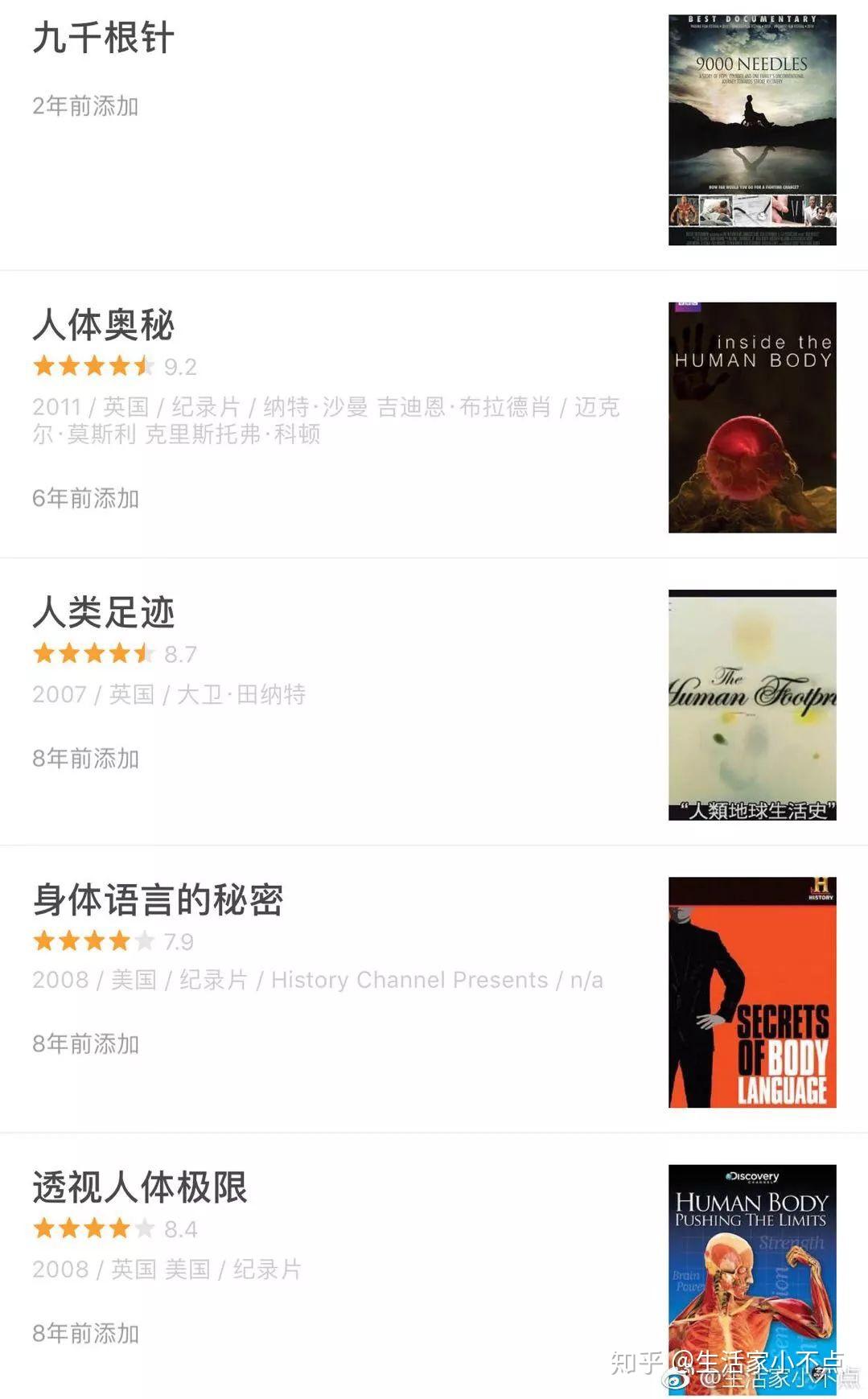Tap the 透视人体极限 row
This screenshot has width=868, height=1399.
(140, 1187)
